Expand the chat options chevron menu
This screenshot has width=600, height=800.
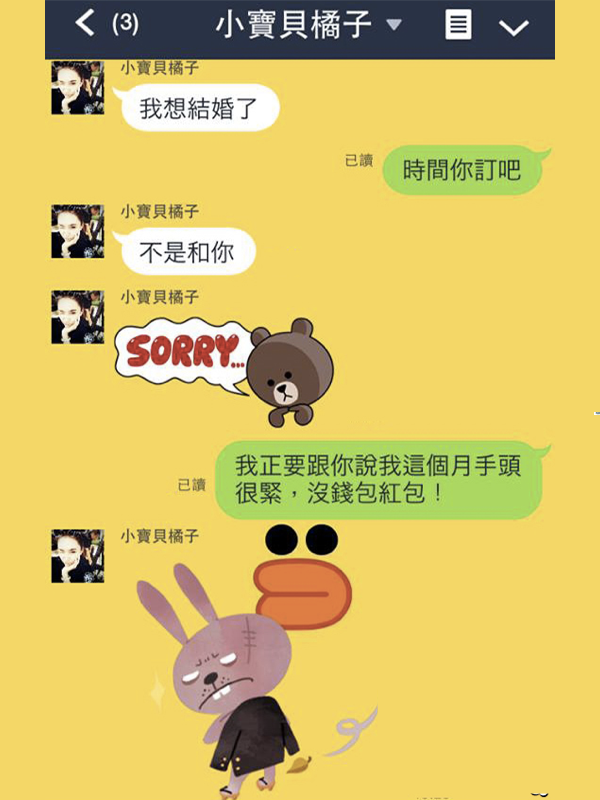(514, 27)
